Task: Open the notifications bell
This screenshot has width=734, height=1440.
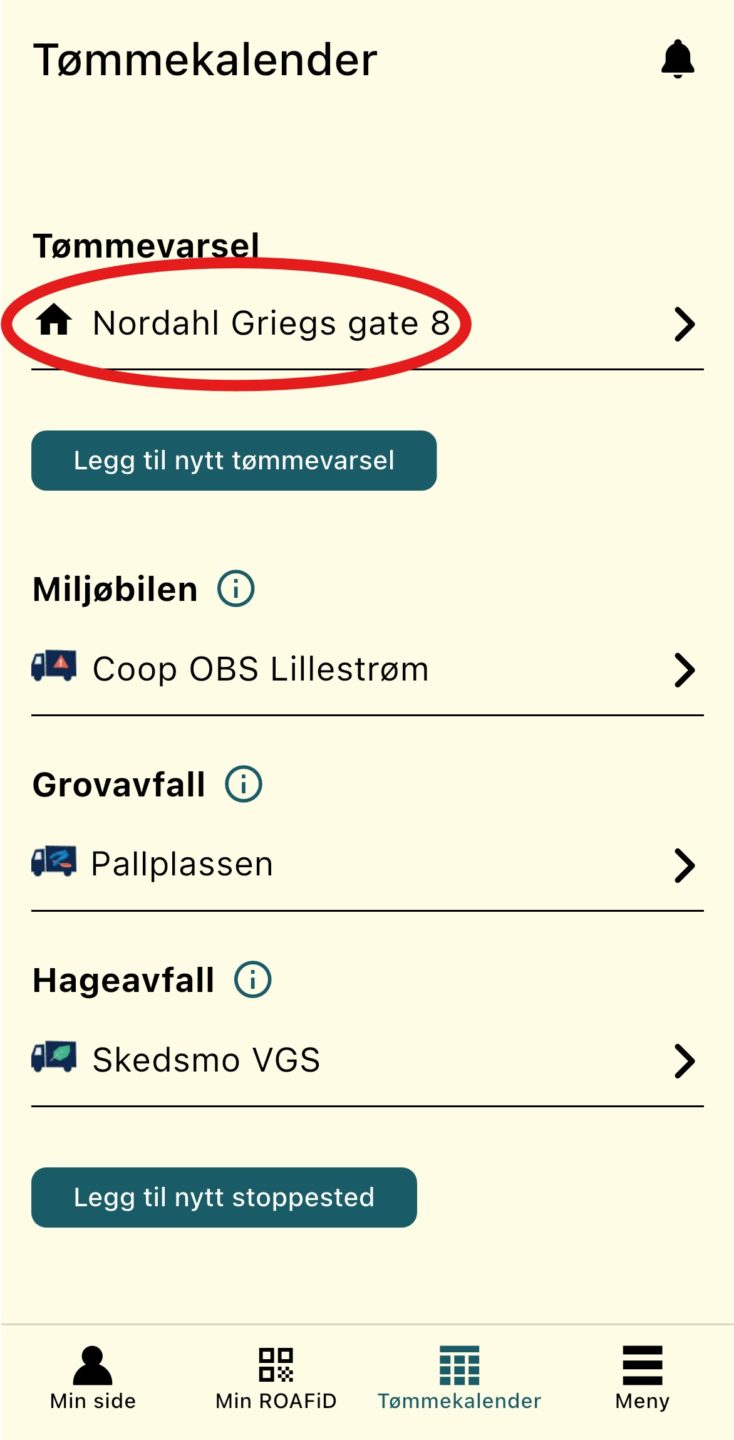Action: 678,60
